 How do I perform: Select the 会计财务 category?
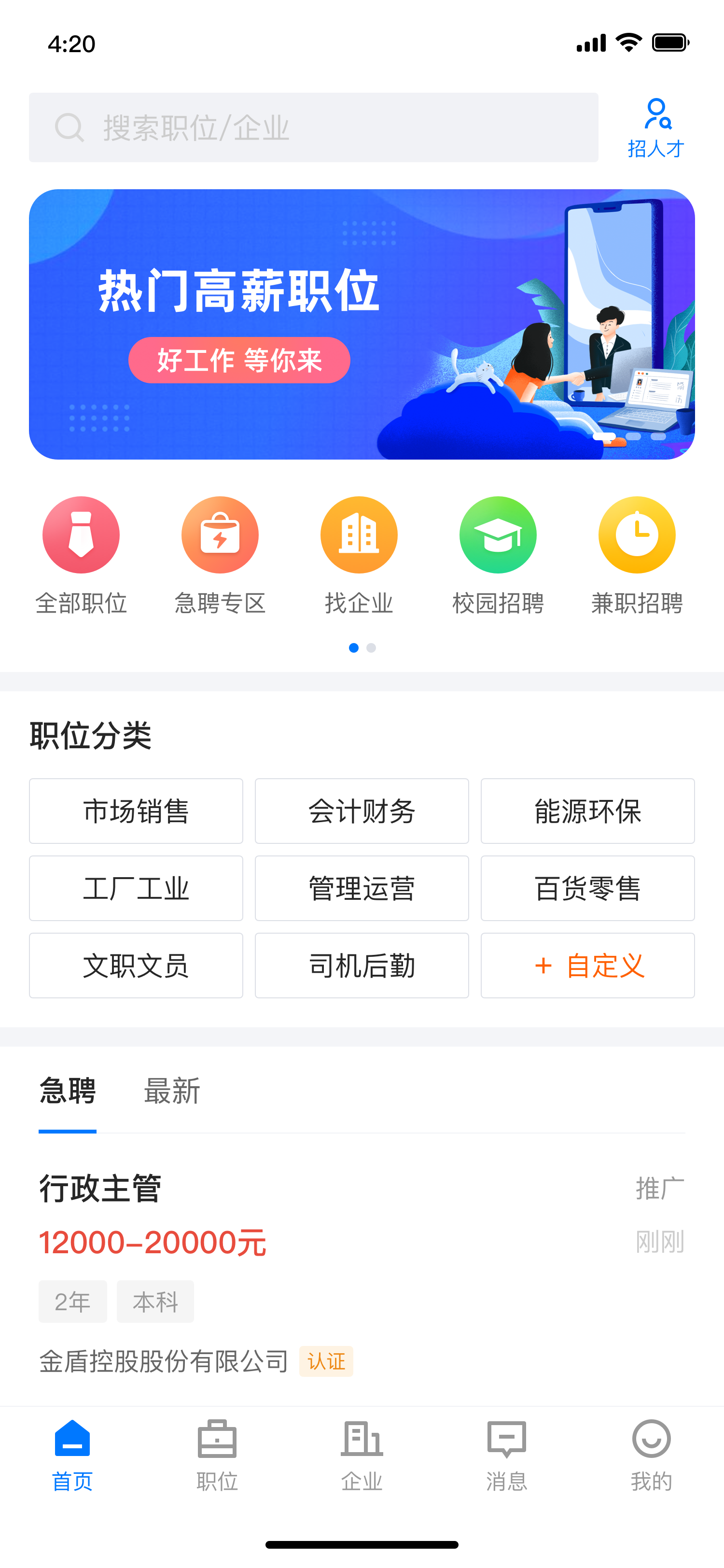(362, 811)
